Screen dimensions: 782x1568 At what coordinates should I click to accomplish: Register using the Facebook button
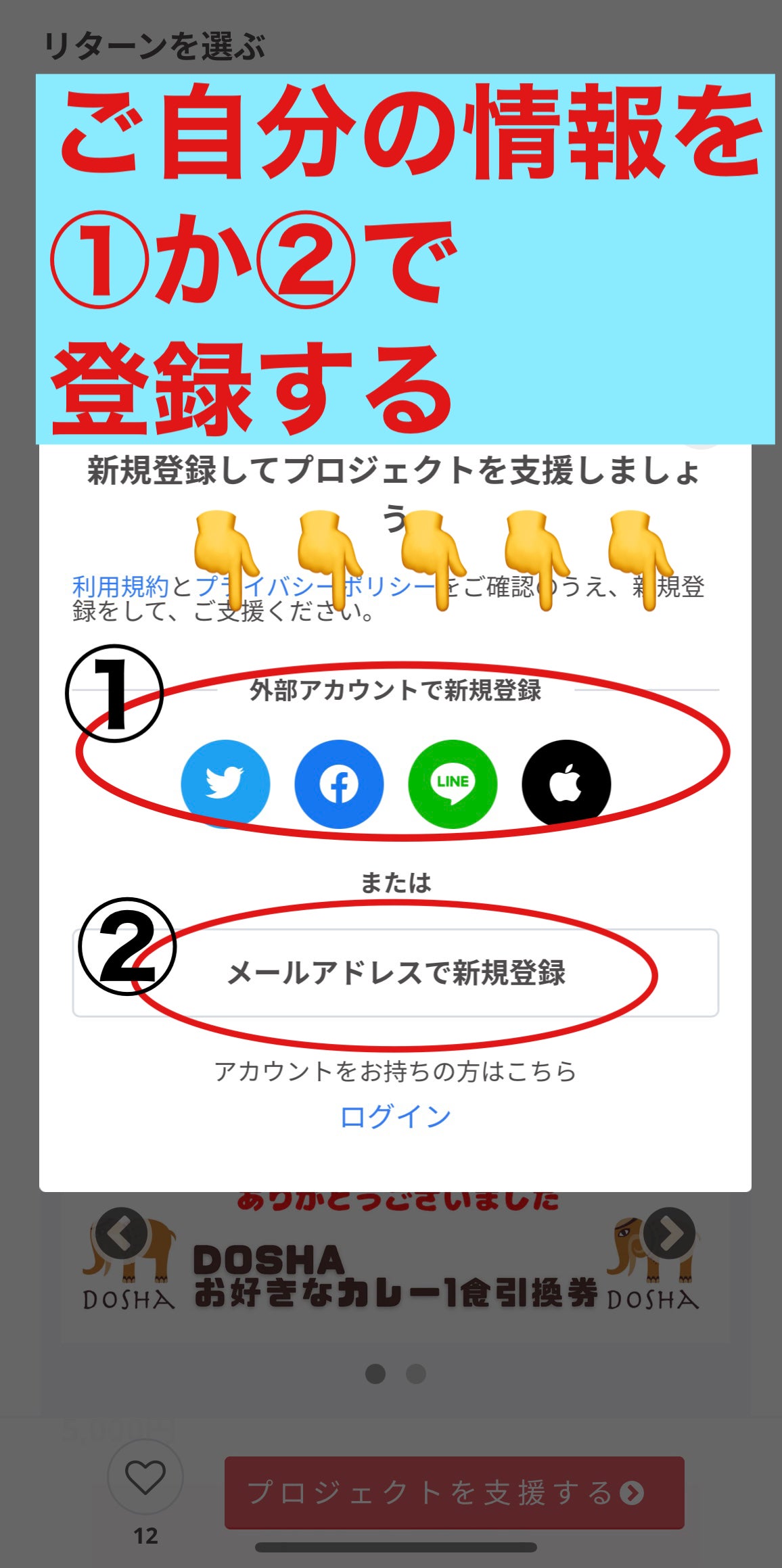pyautogui.click(x=339, y=784)
